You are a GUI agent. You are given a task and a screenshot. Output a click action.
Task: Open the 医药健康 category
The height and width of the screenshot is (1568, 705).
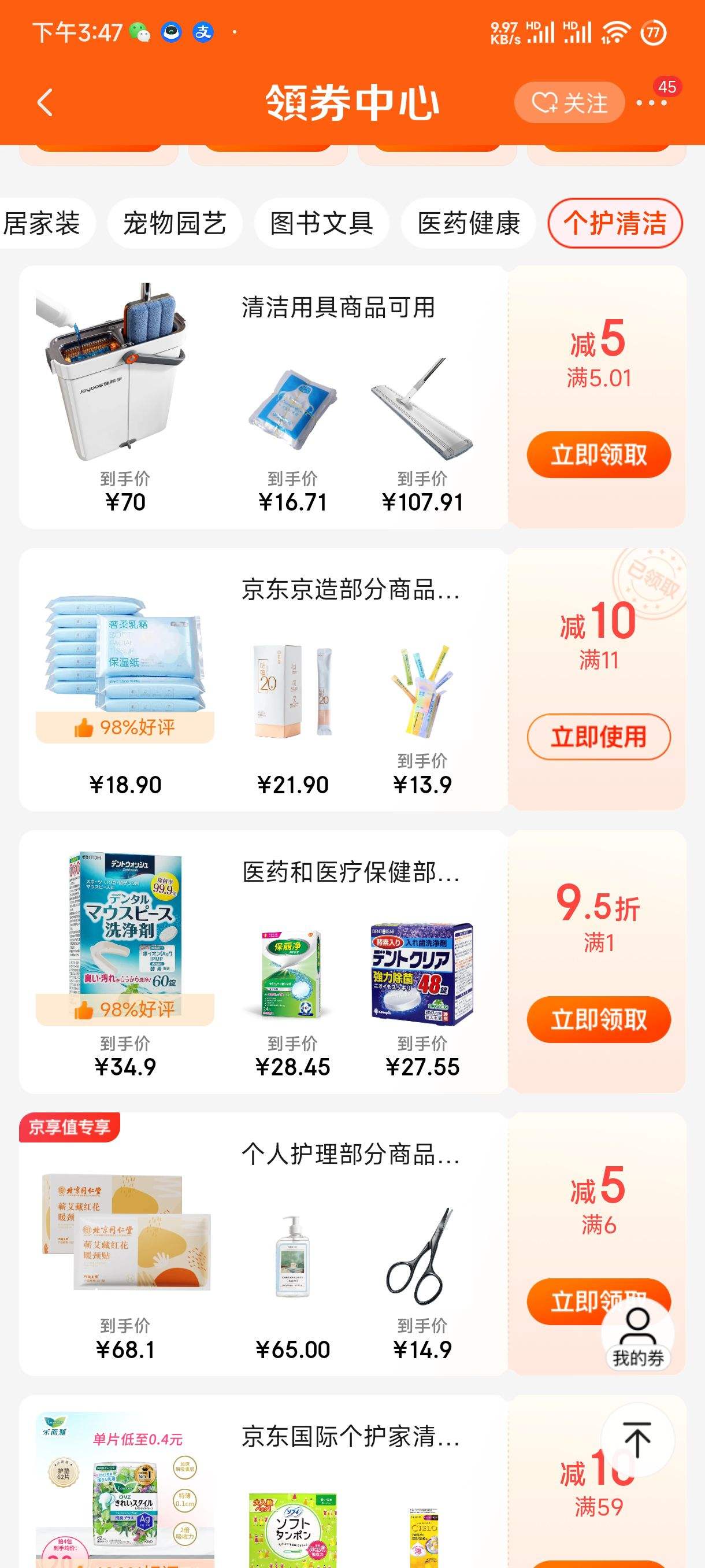469,223
